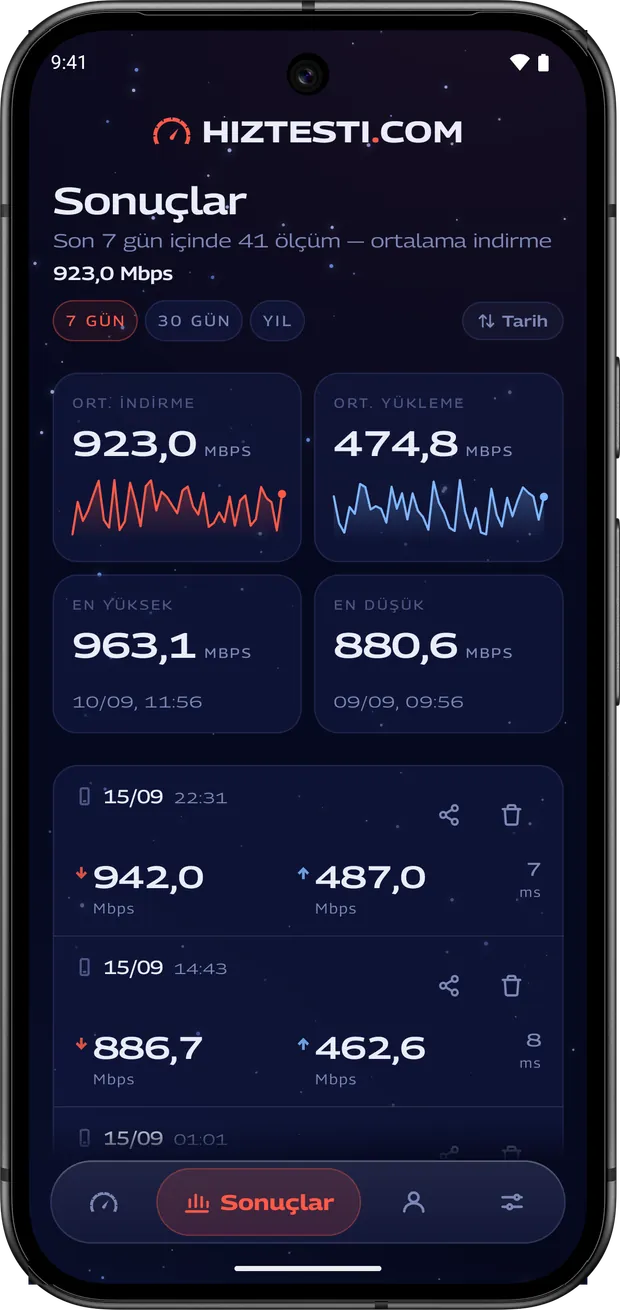Tap the Sonuçlar tab in the bottom bar
Screen dimensions: 620x1310
point(259,1202)
